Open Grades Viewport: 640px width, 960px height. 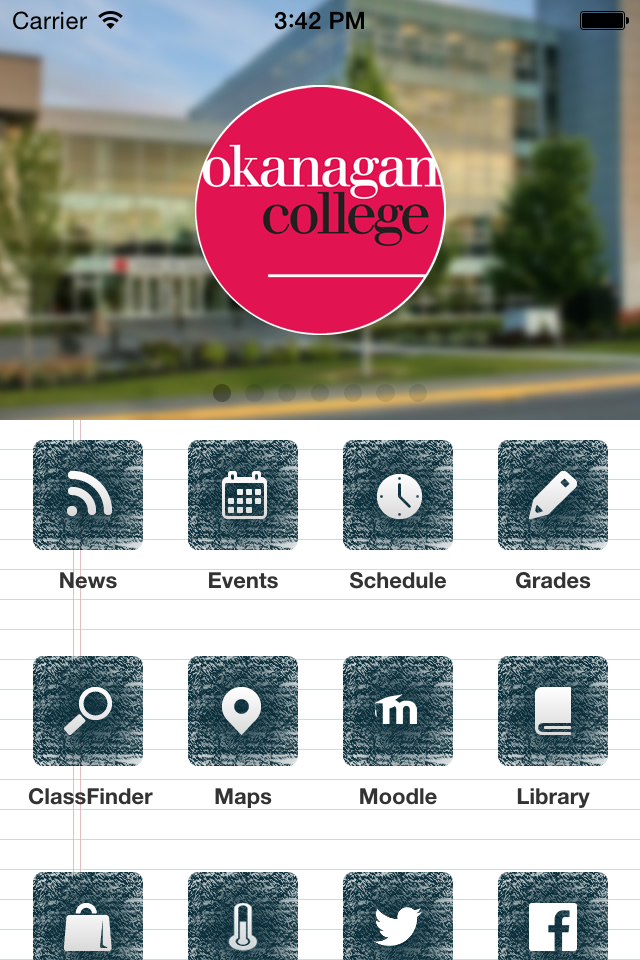(x=553, y=495)
